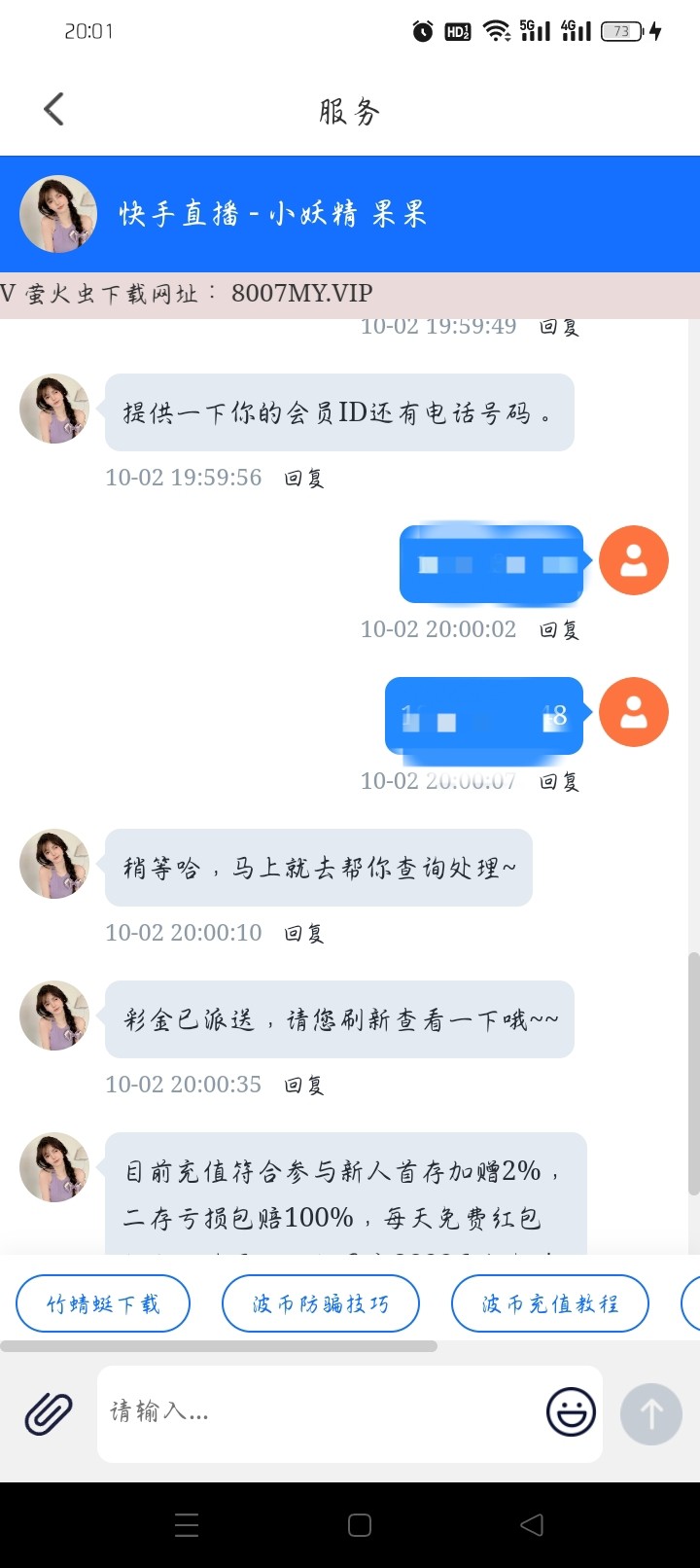The width and height of the screenshot is (700, 1568).
Task: Go back from the 服务 page
Action: click(x=54, y=110)
